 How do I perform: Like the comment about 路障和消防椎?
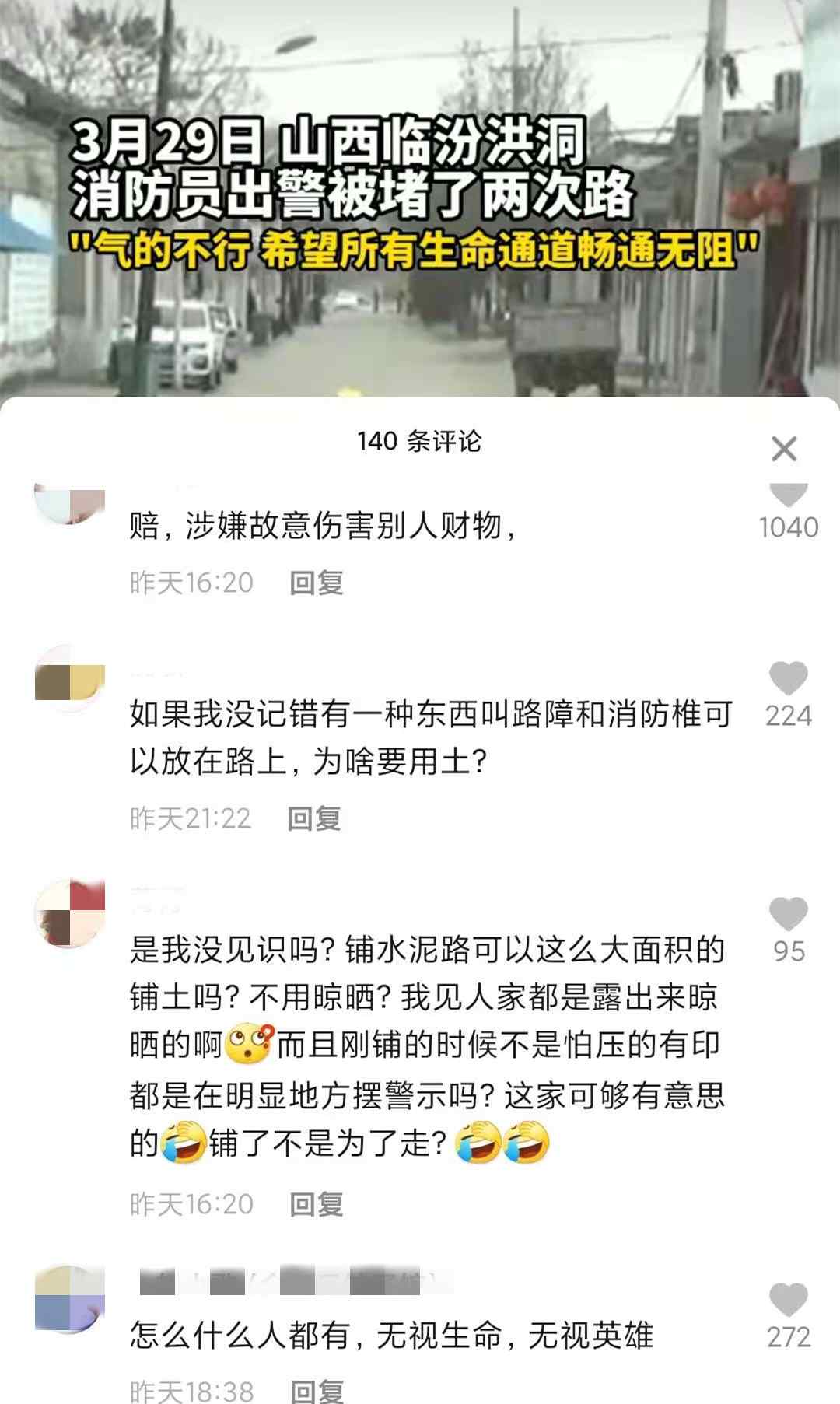788,679
